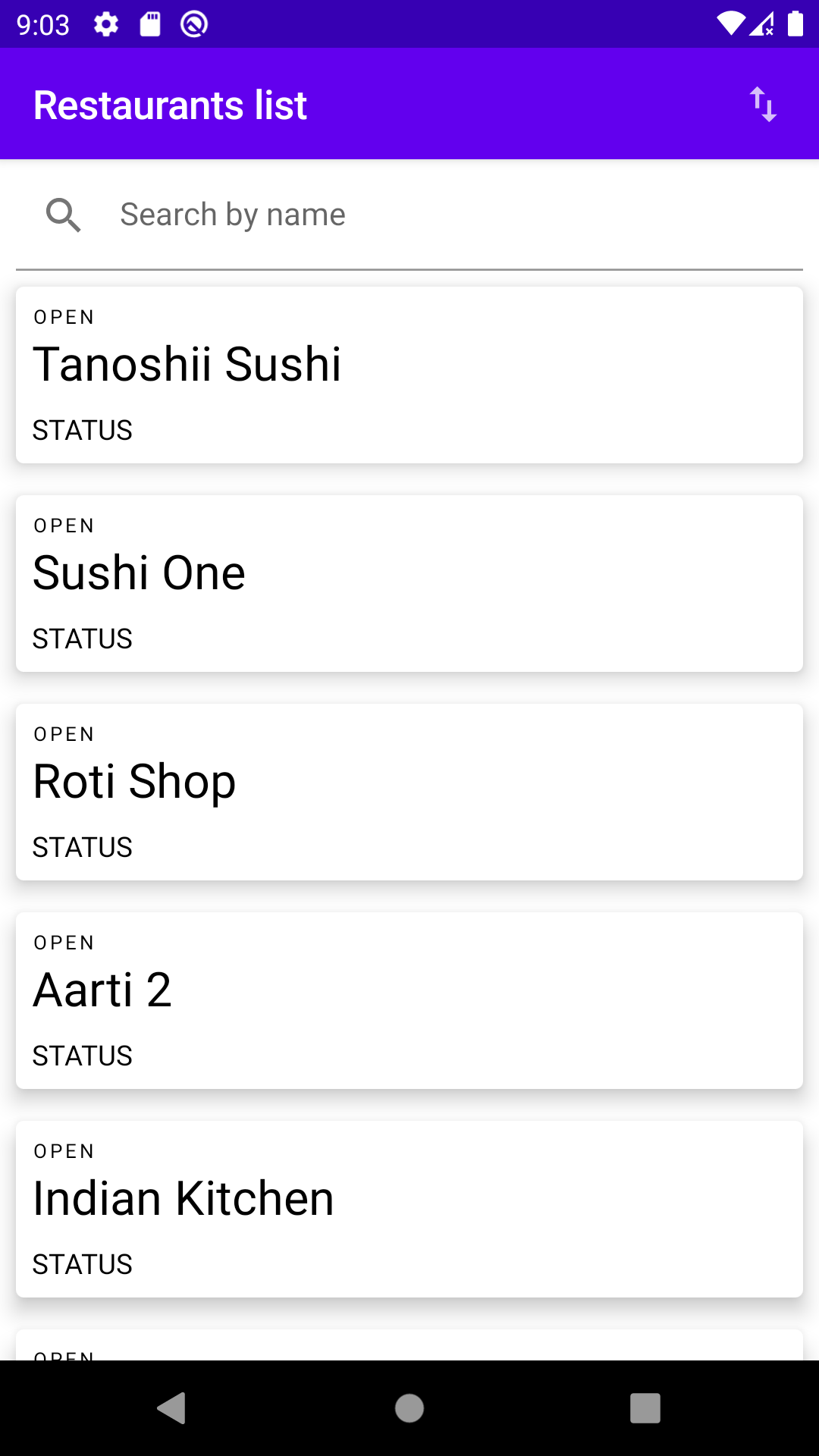Open Roti Shop restaurant details
819x1456 pixels.
409,792
